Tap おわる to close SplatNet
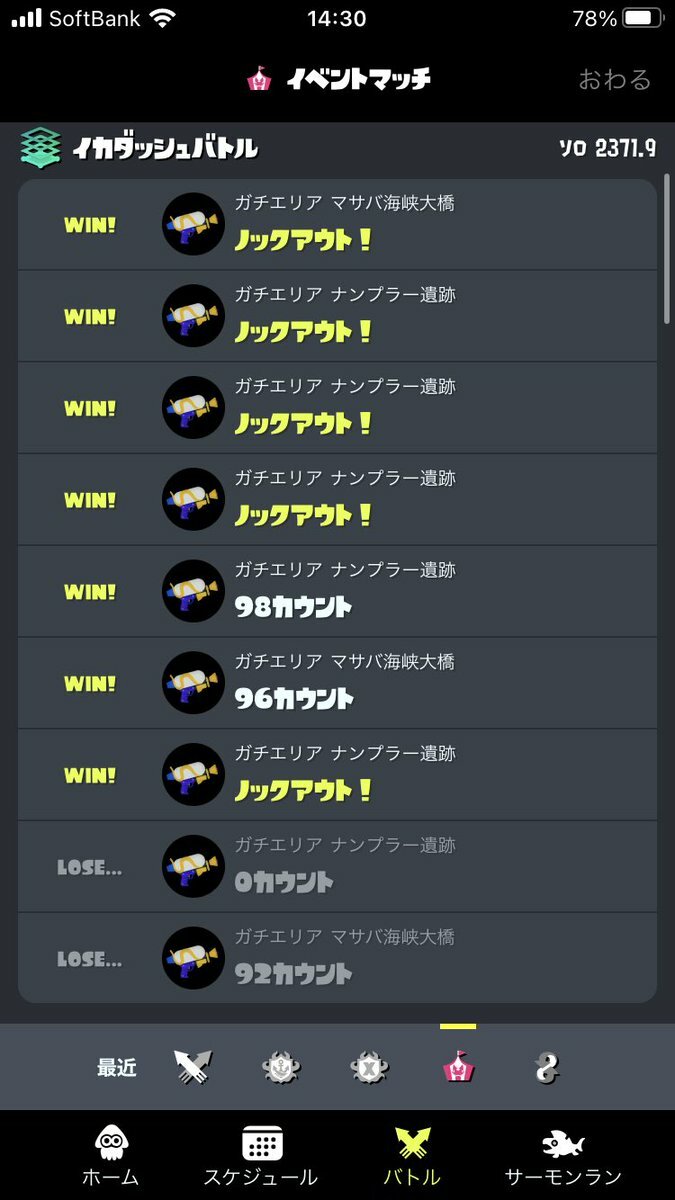The width and height of the screenshot is (675, 1200). click(614, 79)
